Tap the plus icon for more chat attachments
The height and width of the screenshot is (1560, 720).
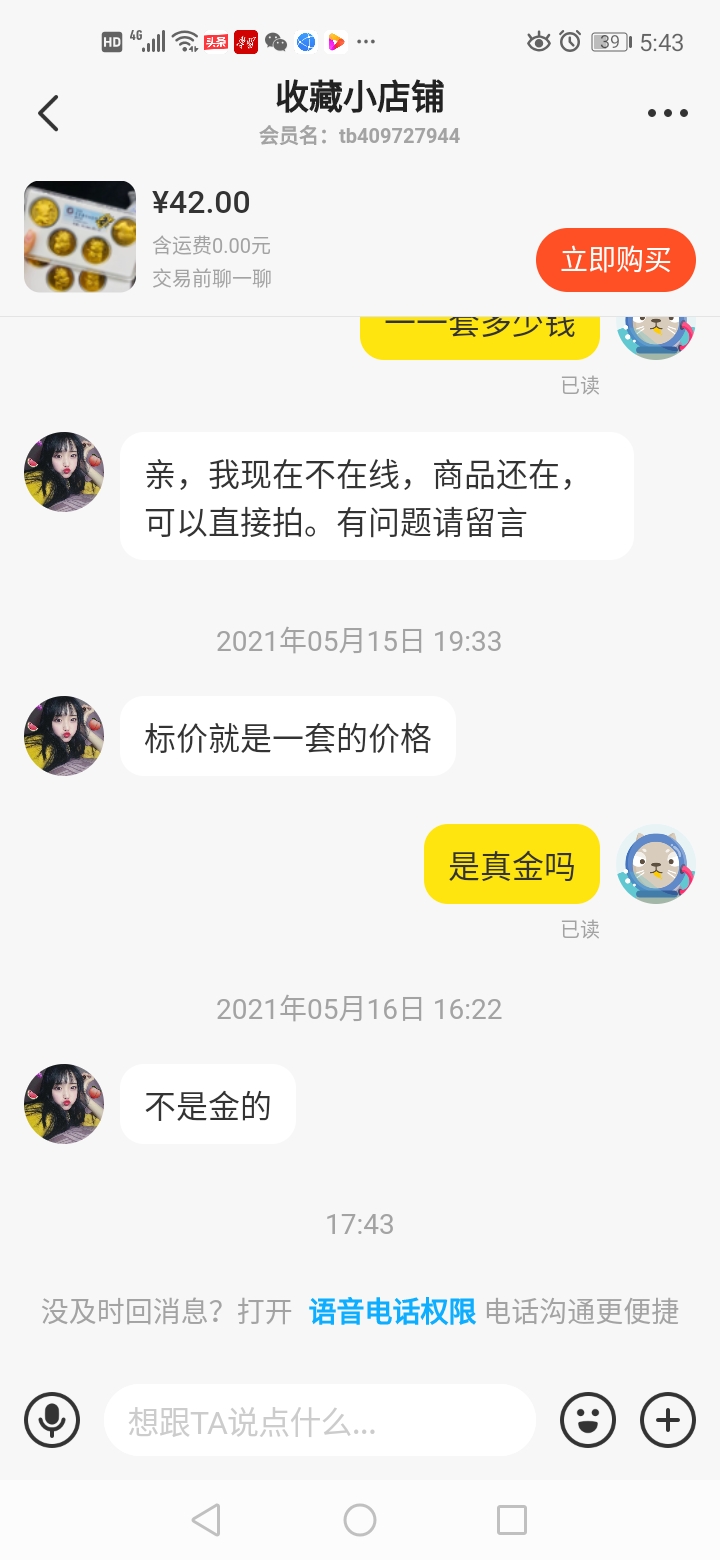coord(668,1419)
